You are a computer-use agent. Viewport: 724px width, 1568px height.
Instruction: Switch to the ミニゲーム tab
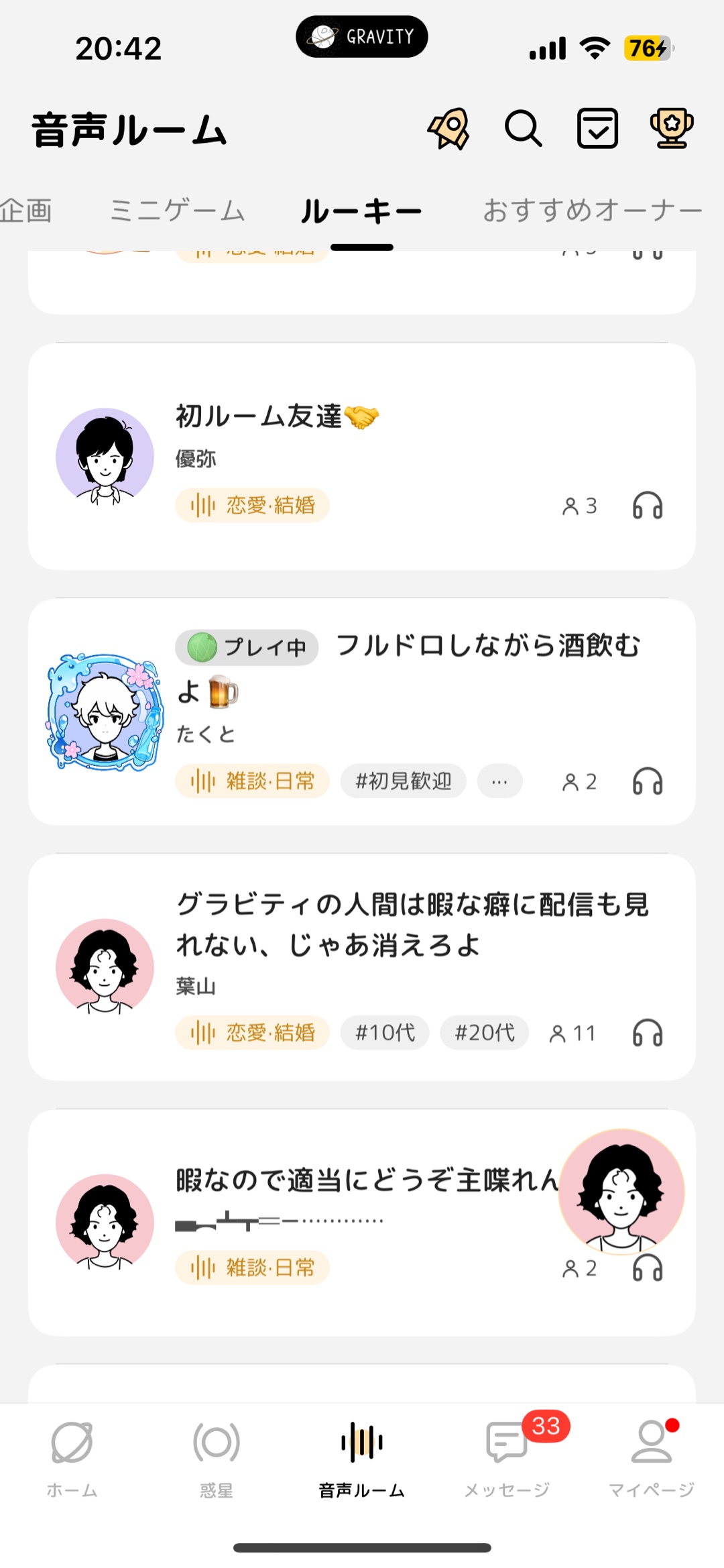[x=178, y=209]
